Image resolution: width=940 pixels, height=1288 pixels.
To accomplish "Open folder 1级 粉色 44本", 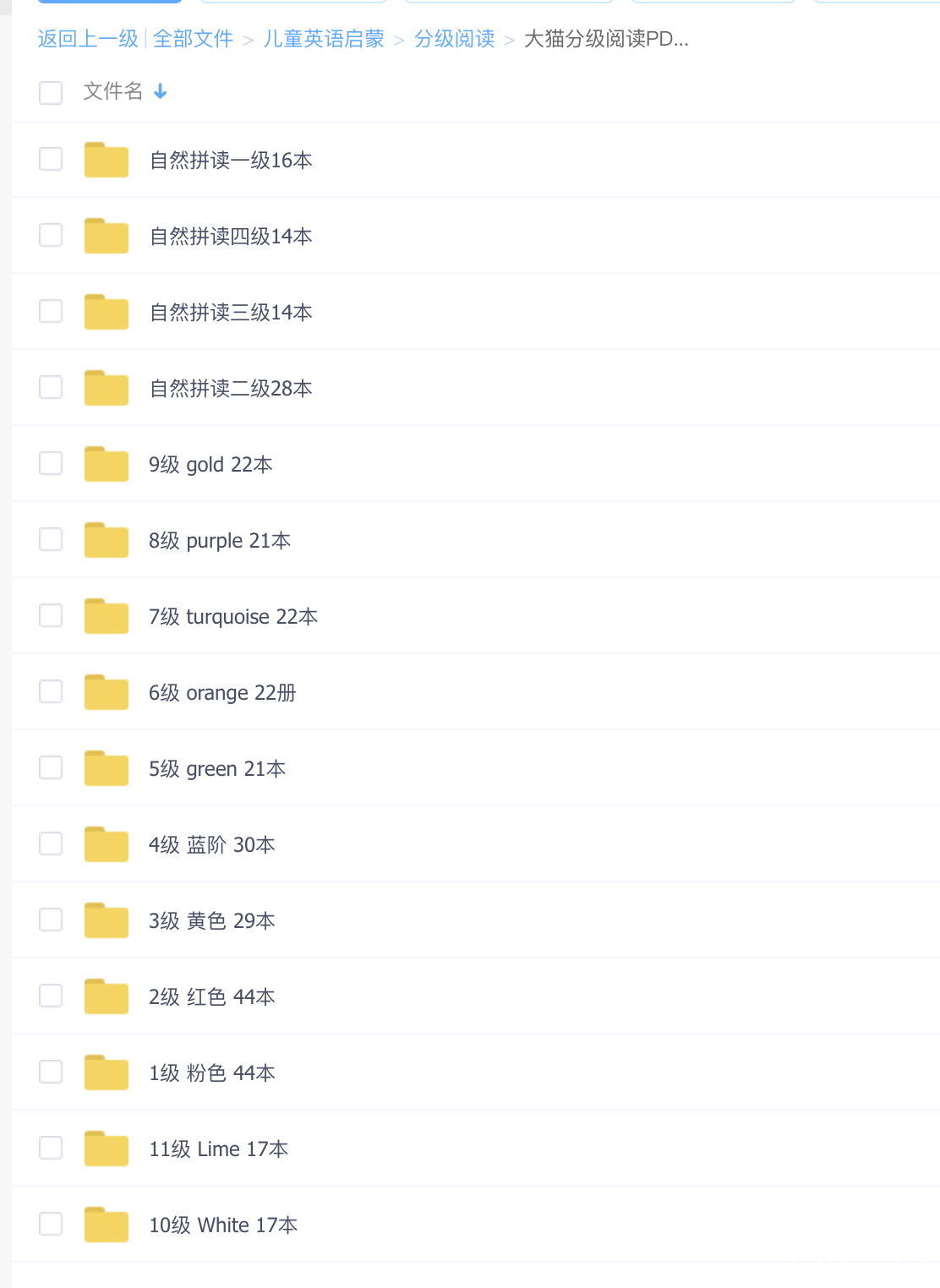I will click(x=211, y=1073).
